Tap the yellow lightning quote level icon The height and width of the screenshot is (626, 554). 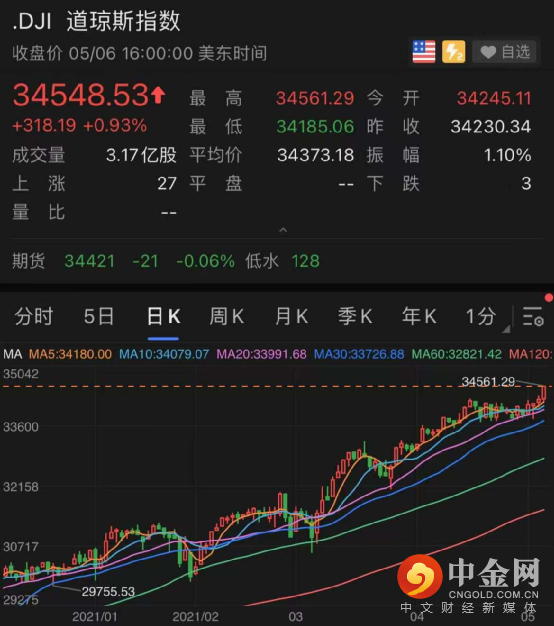453,52
